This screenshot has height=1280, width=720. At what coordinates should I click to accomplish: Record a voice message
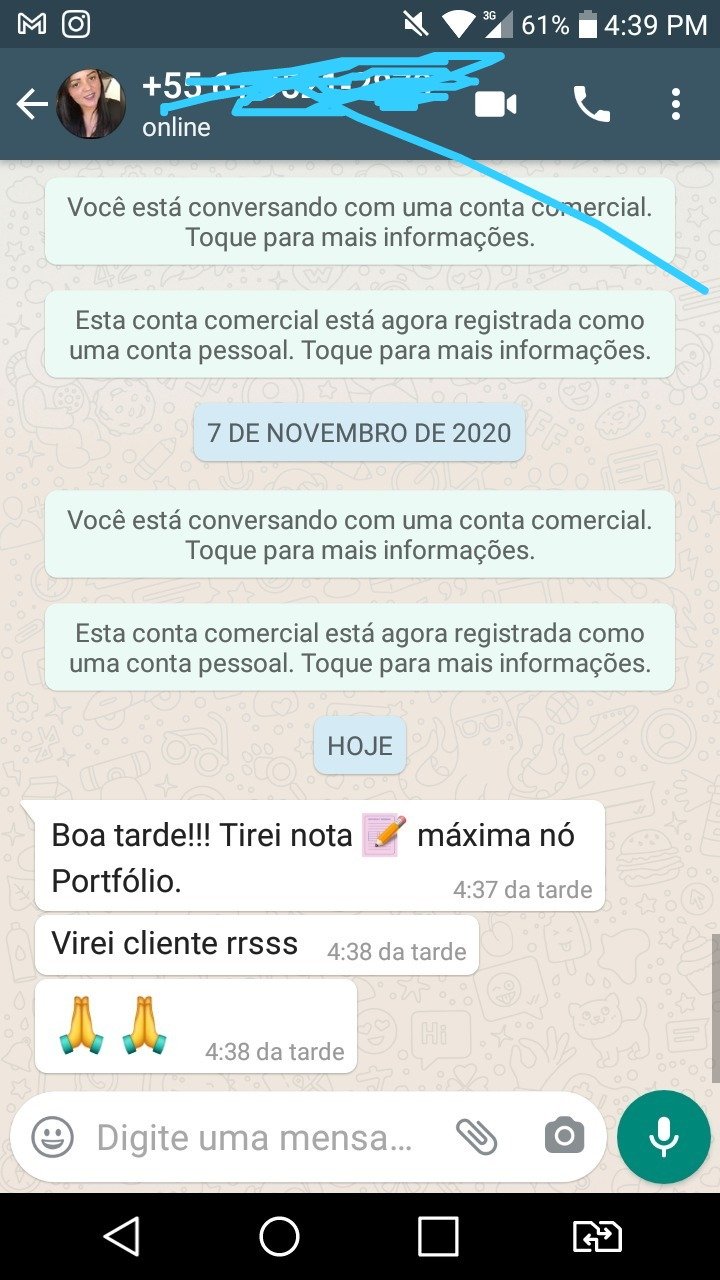tap(663, 1137)
